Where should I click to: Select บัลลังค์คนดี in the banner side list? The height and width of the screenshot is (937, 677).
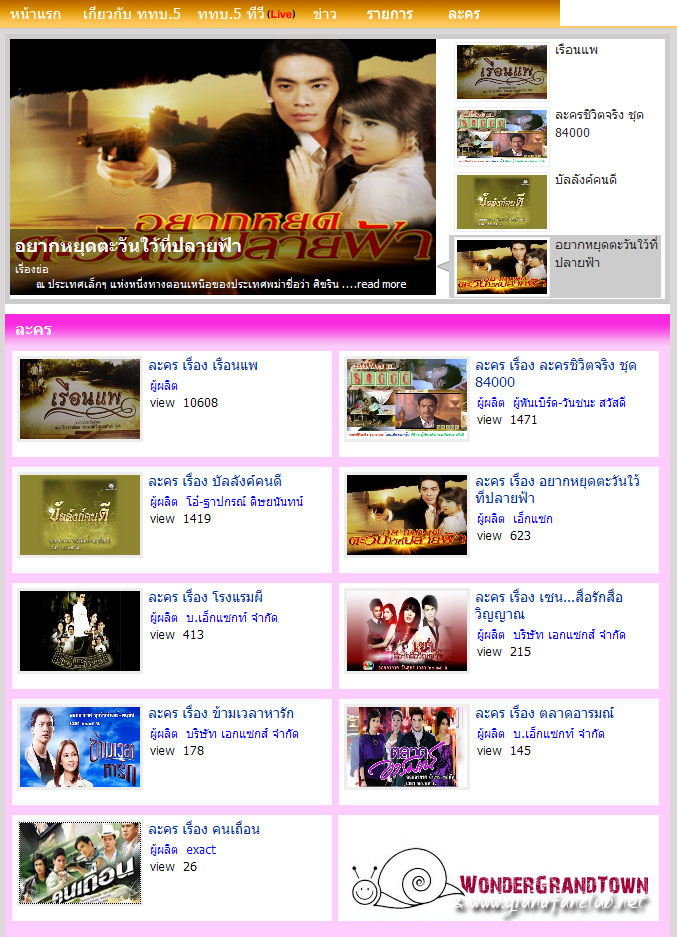(x=585, y=180)
